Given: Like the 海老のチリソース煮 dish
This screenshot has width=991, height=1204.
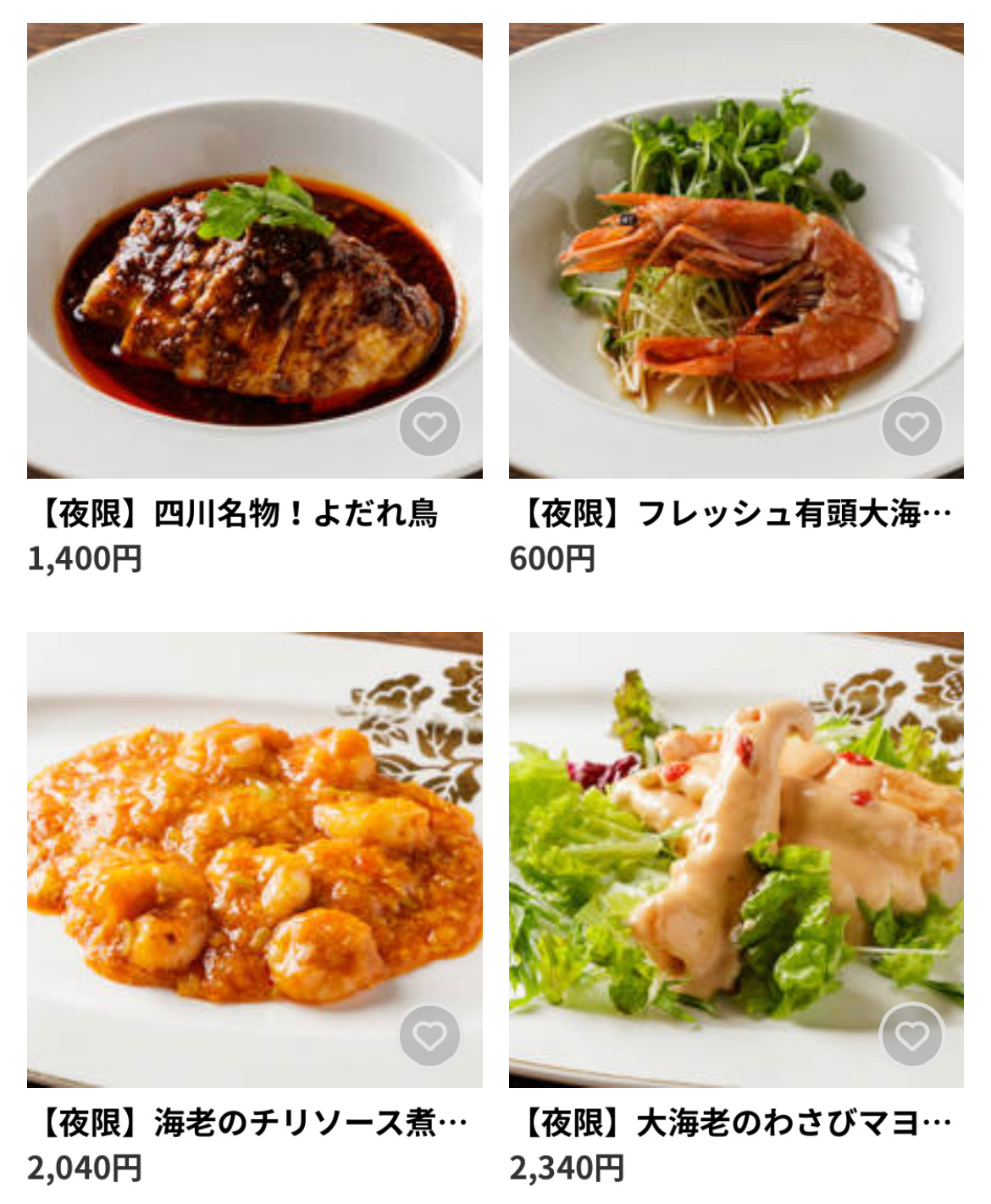Looking at the screenshot, I should [x=429, y=1035].
